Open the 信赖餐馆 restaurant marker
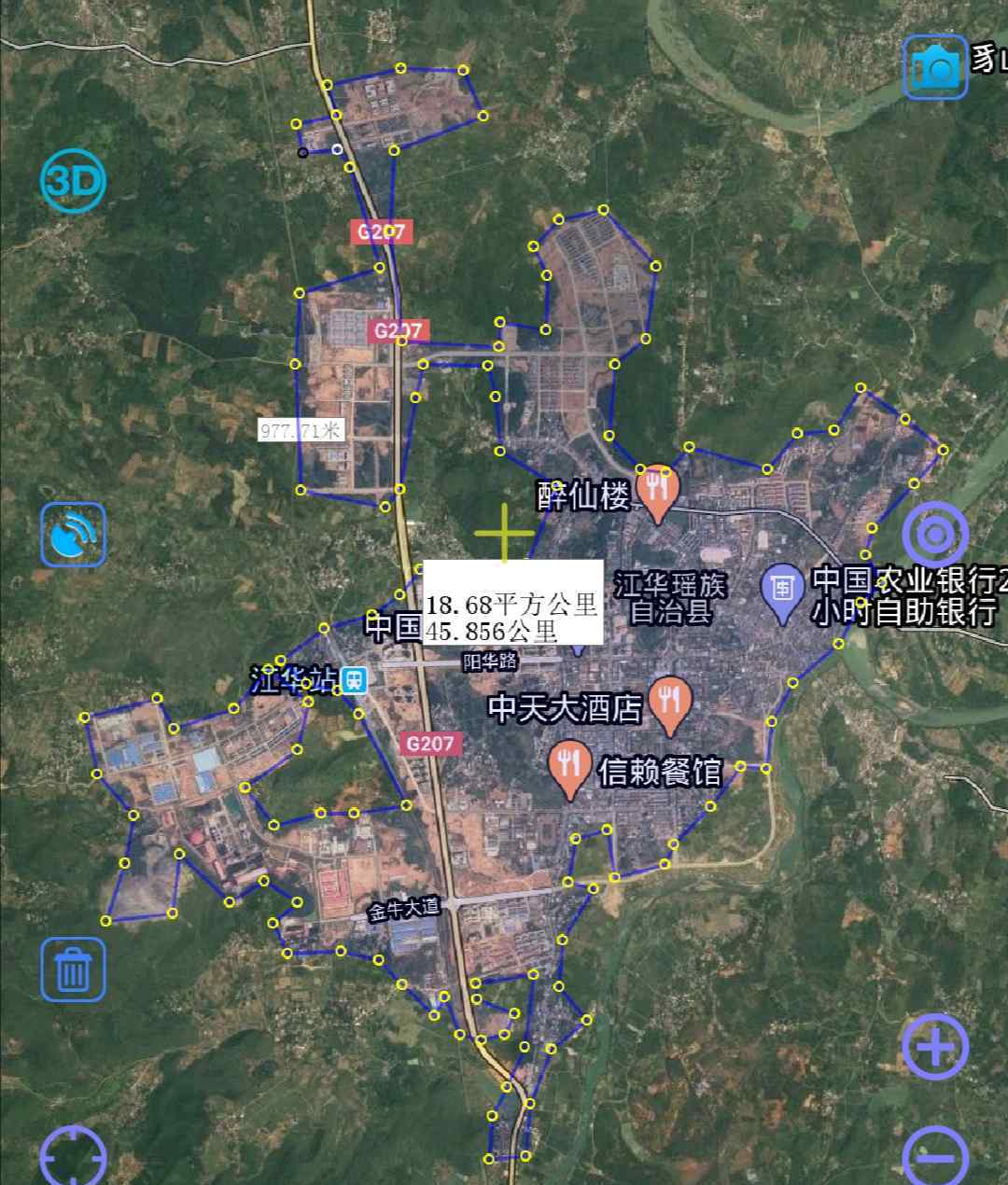The height and width of the screenshot is (1185, 1008). (568, 768)
